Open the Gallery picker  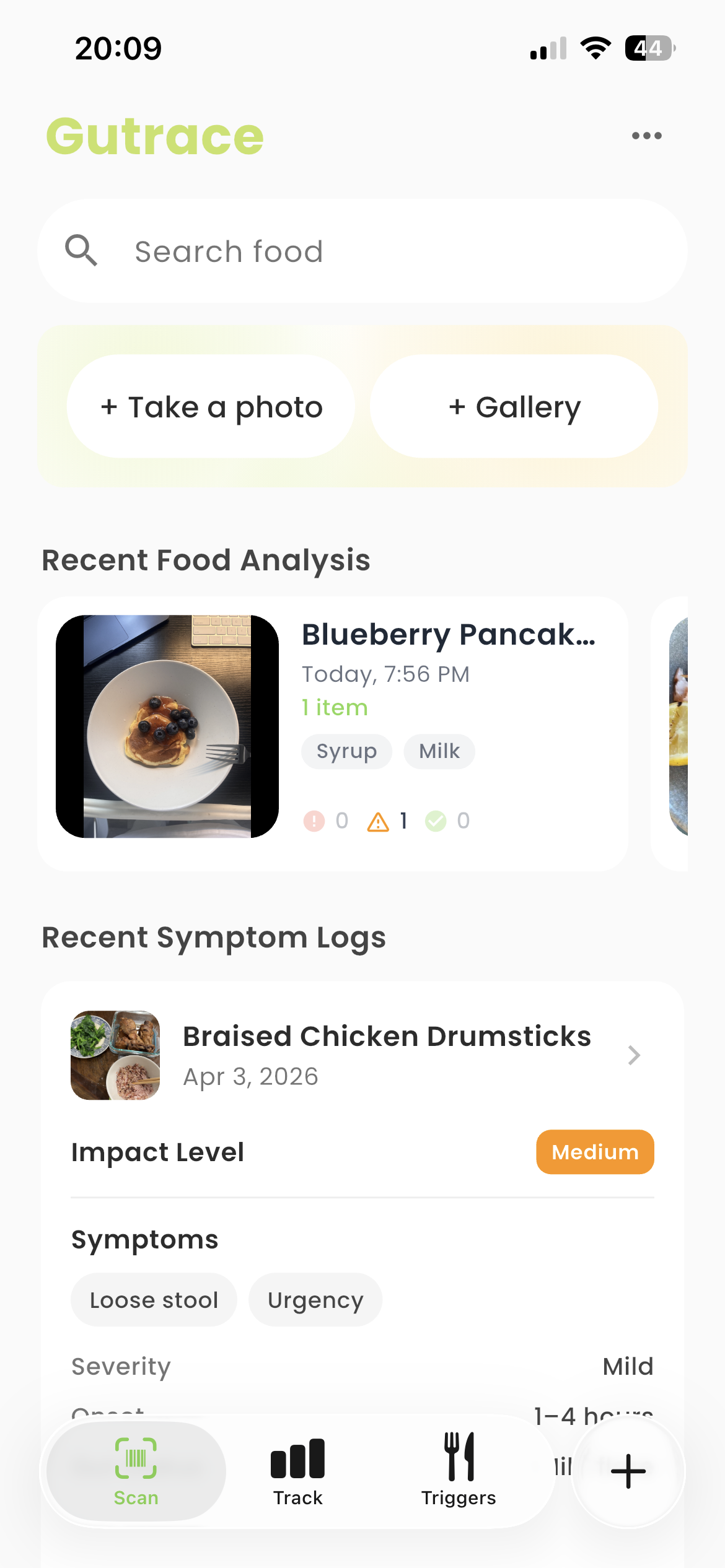[514, 406]
